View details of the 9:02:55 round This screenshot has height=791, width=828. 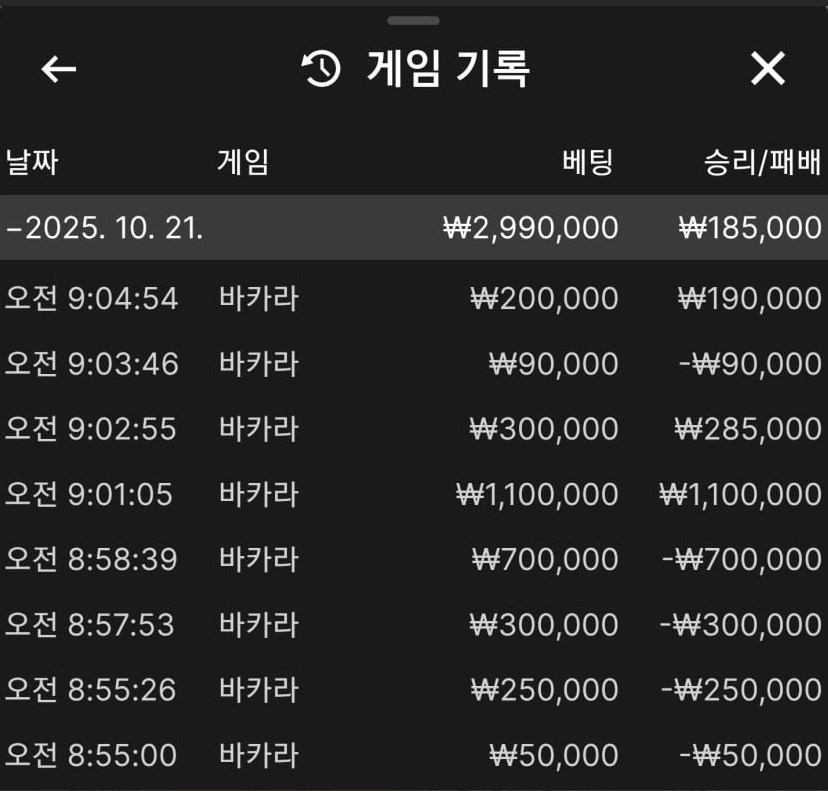(413, 429)
